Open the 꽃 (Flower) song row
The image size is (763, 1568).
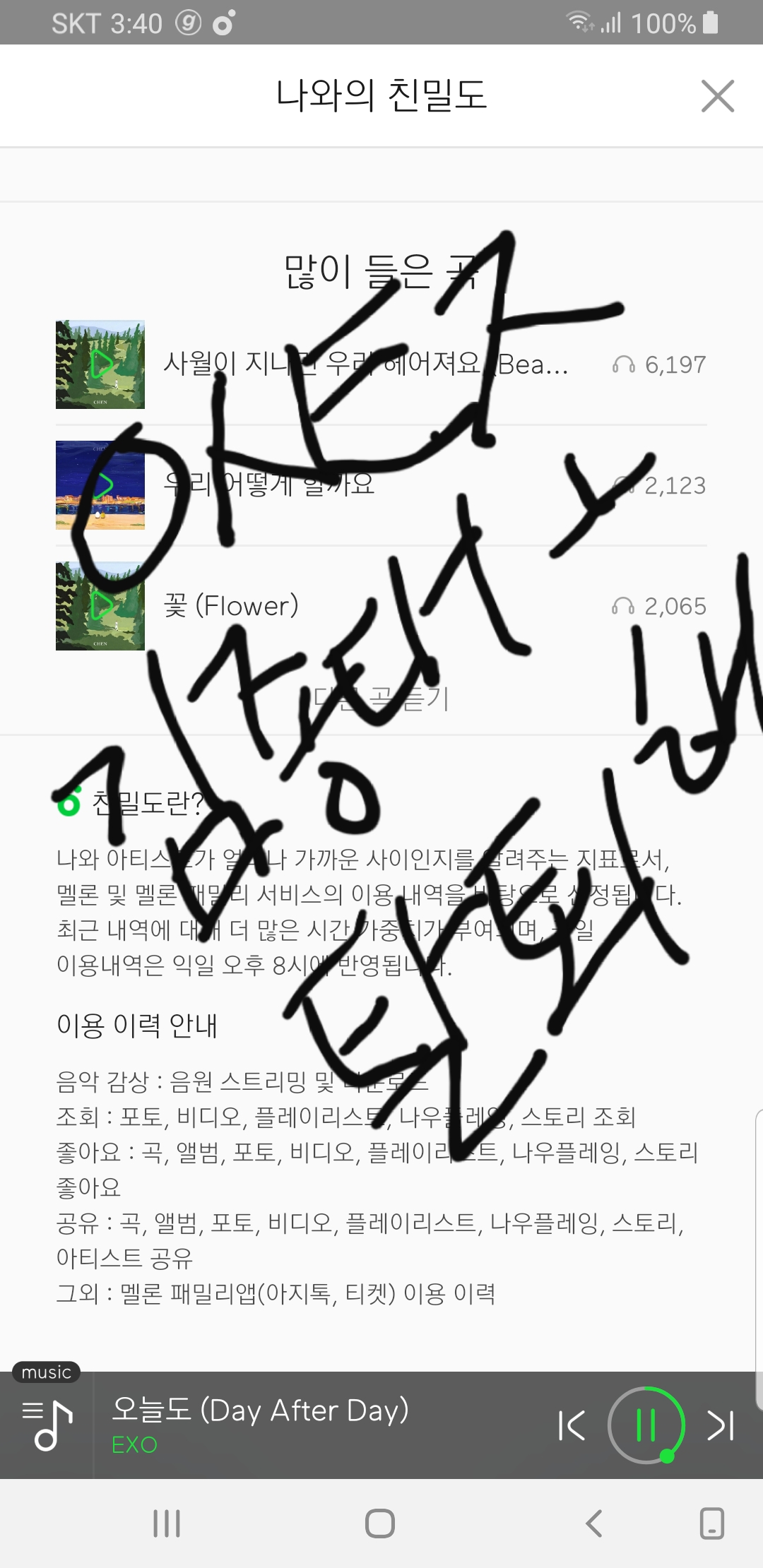(381, 606)
